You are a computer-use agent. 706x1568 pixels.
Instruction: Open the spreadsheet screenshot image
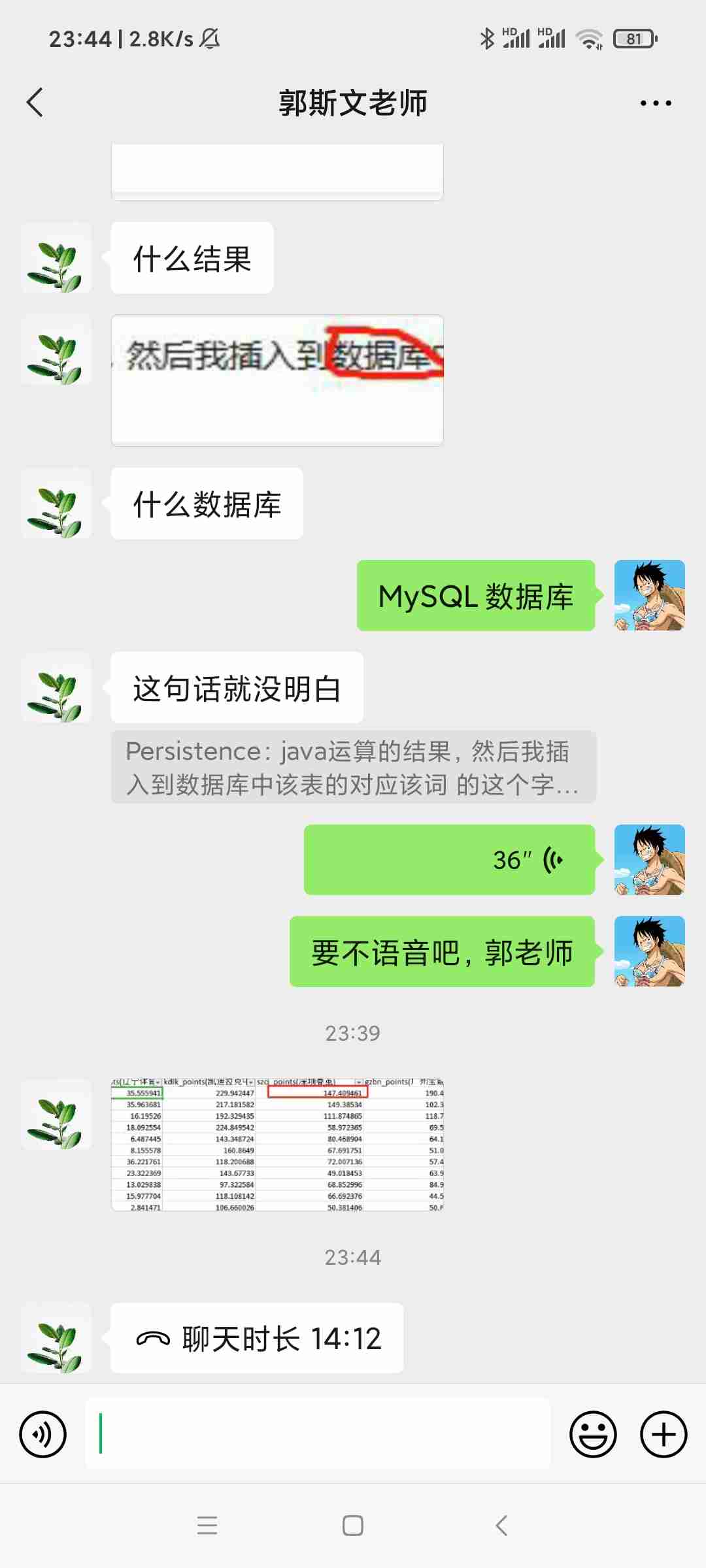pos(277,1144)
